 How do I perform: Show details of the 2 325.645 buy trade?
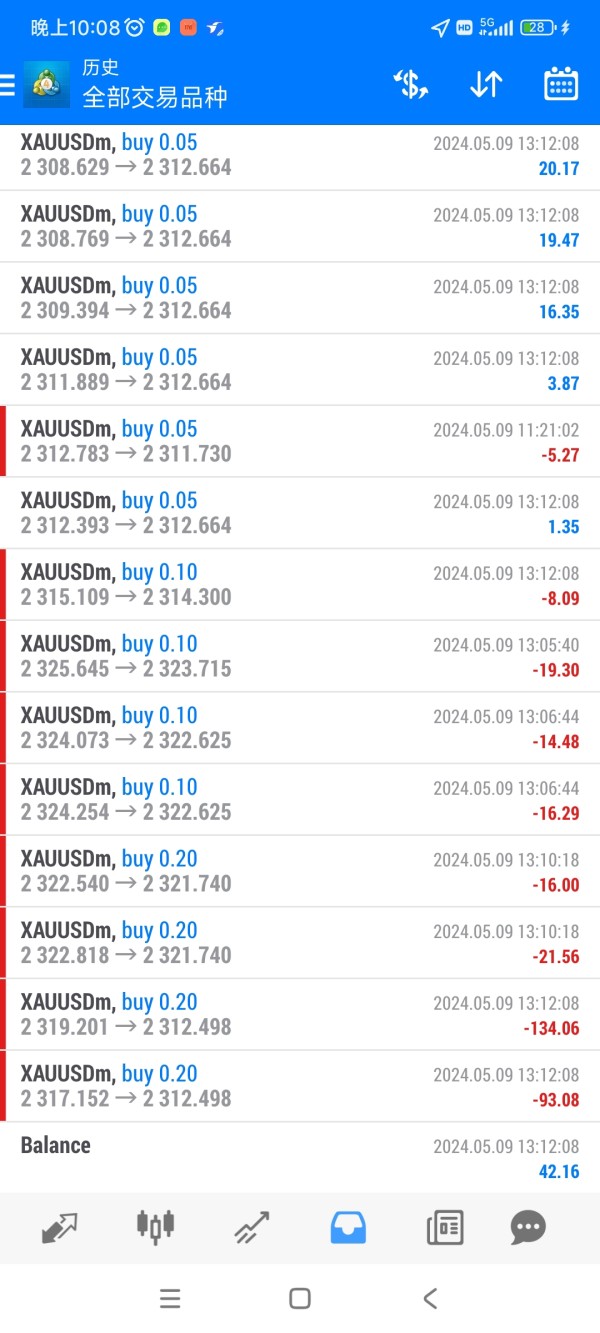click(x=300, y=657)
